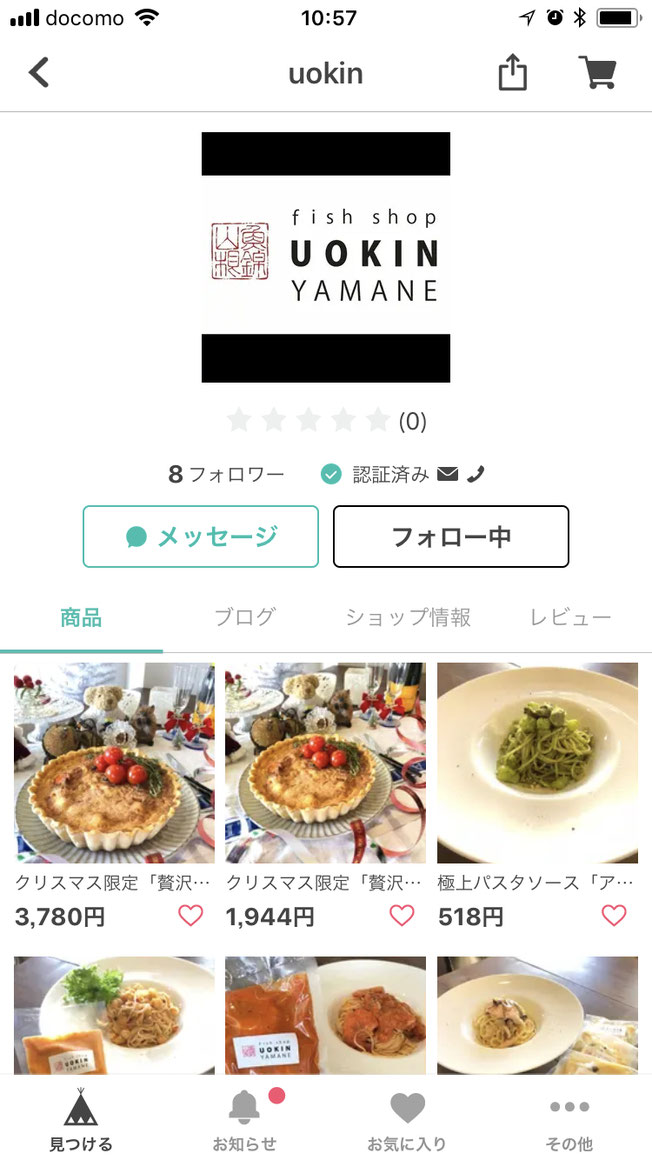The height and width of the screenshot is (1160, 652).
Task: Select the 商品 tab
Action: pos(81,617)
